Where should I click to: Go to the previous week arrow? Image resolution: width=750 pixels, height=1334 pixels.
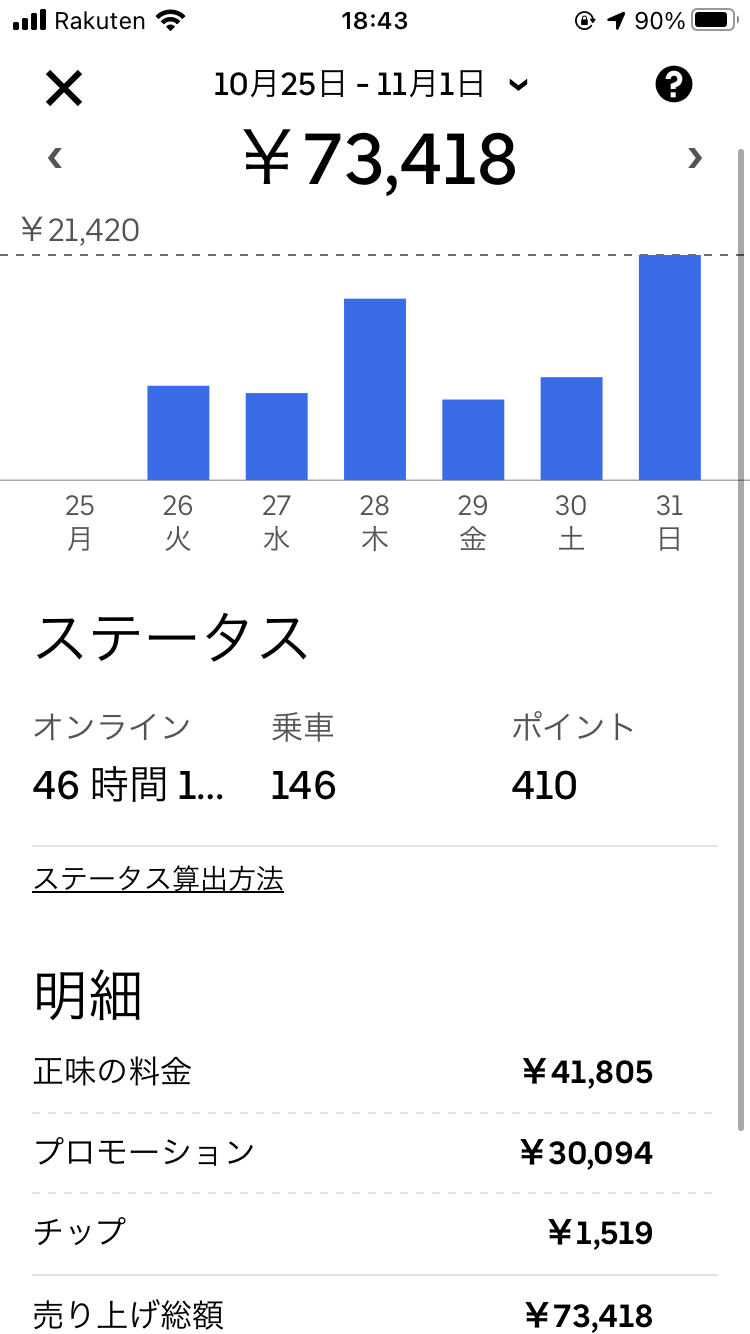pos(55,157)
